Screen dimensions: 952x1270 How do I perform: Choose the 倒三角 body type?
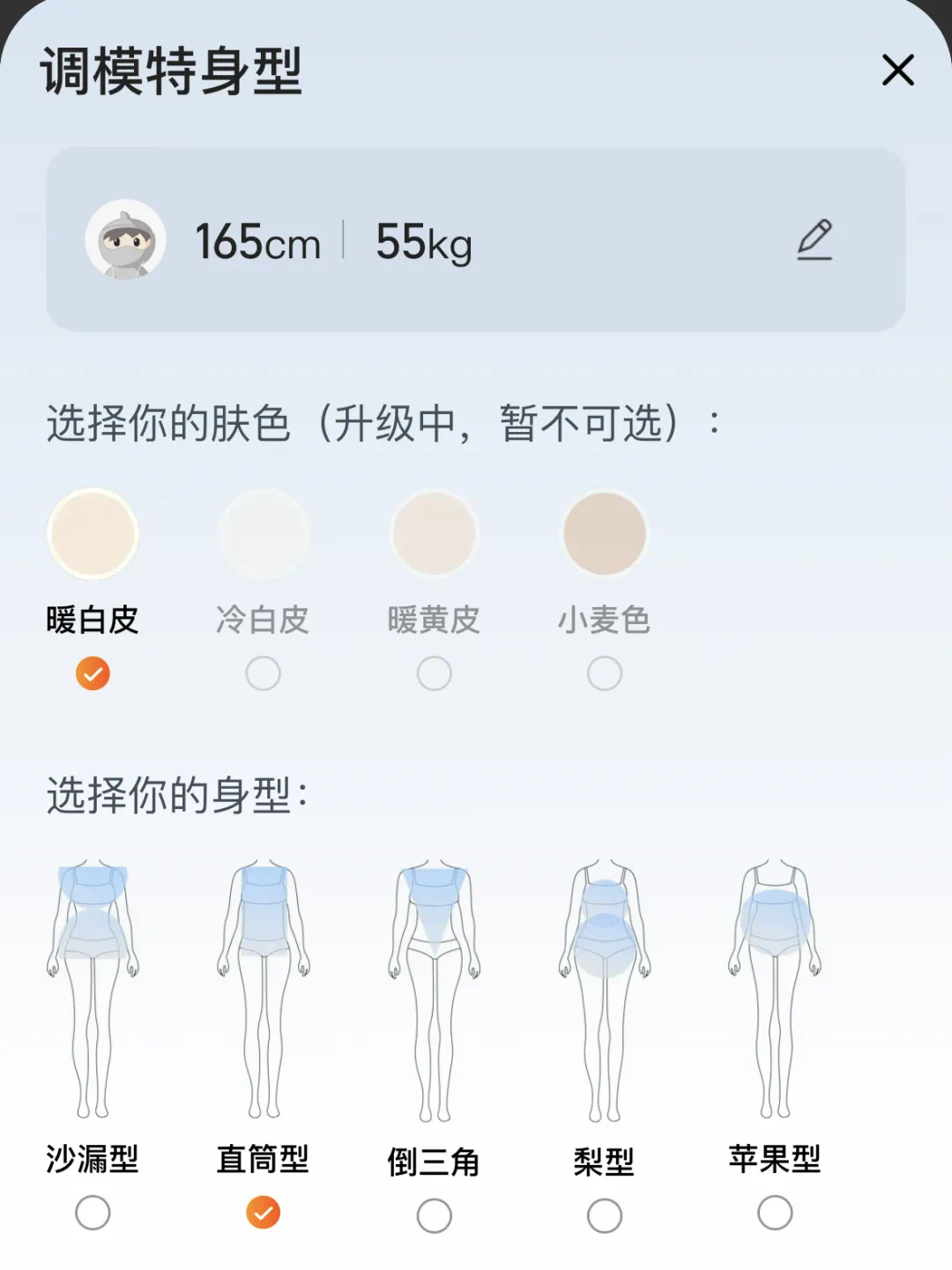point(434,1215)
